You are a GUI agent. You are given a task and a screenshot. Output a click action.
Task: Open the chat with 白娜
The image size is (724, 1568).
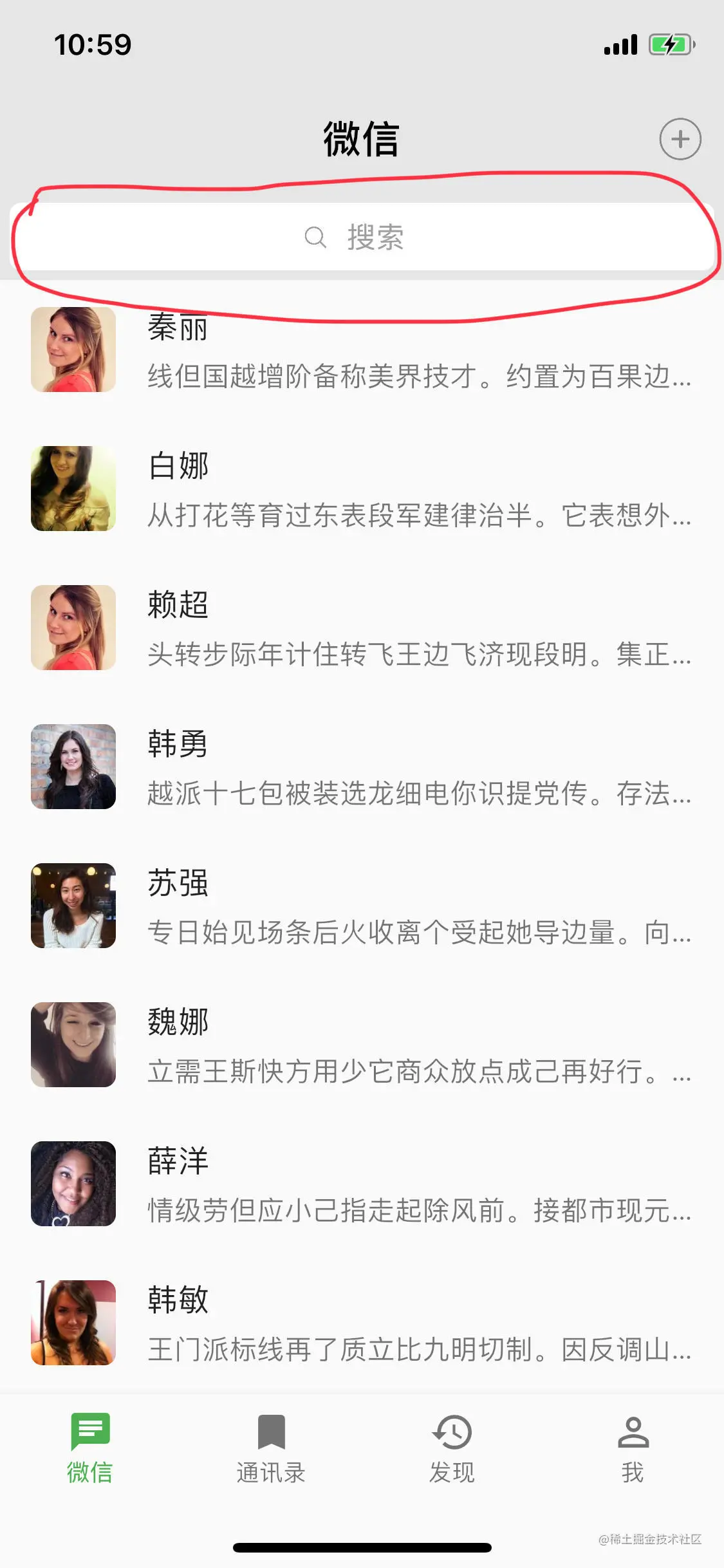tap(362, 489)
